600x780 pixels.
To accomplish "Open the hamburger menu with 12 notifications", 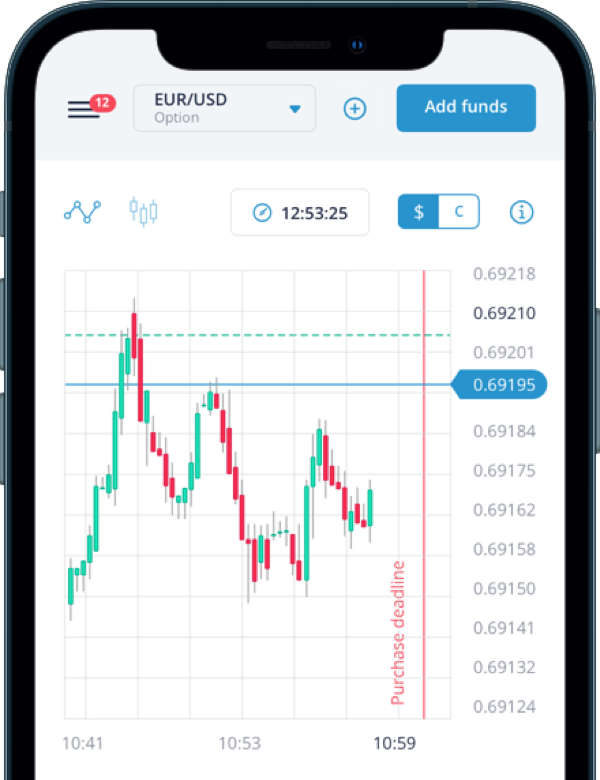I will tap(84, 110).
